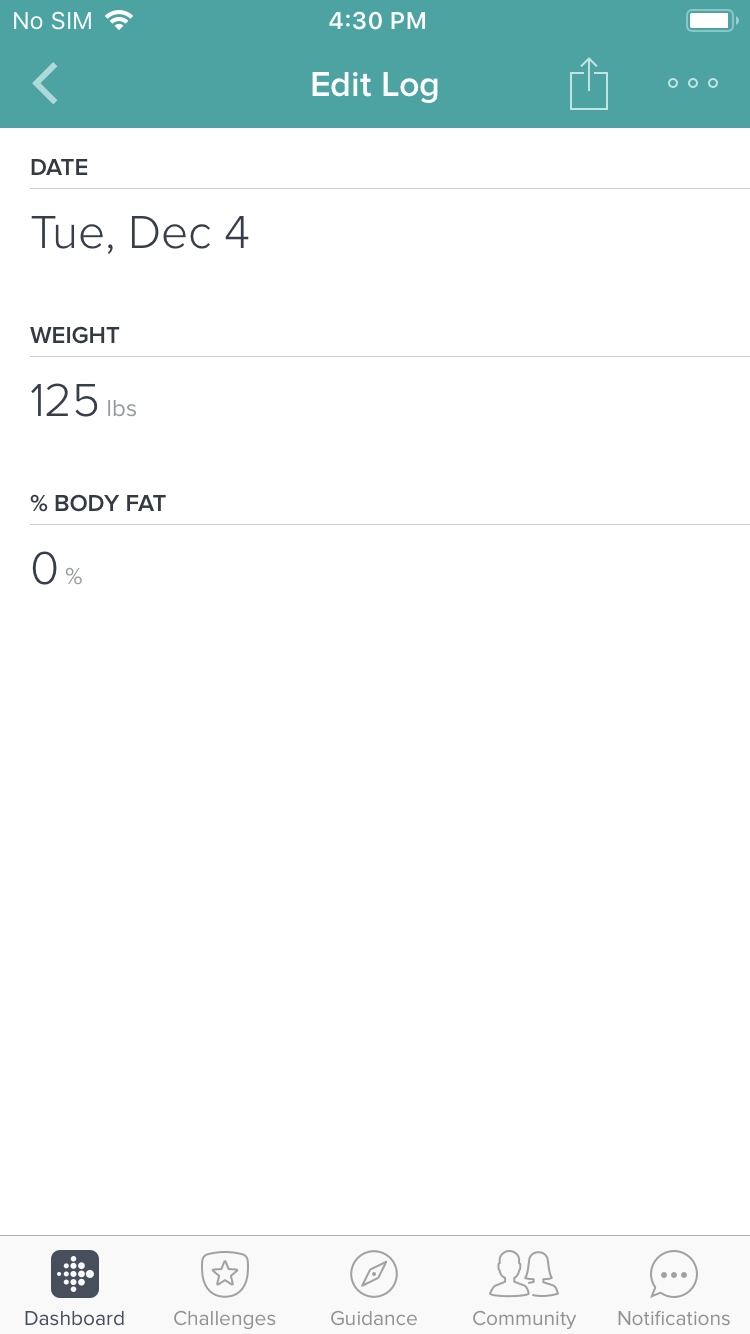Share this weight log
This screenshot has height=1334, width=750.
[x=589, y=83]
